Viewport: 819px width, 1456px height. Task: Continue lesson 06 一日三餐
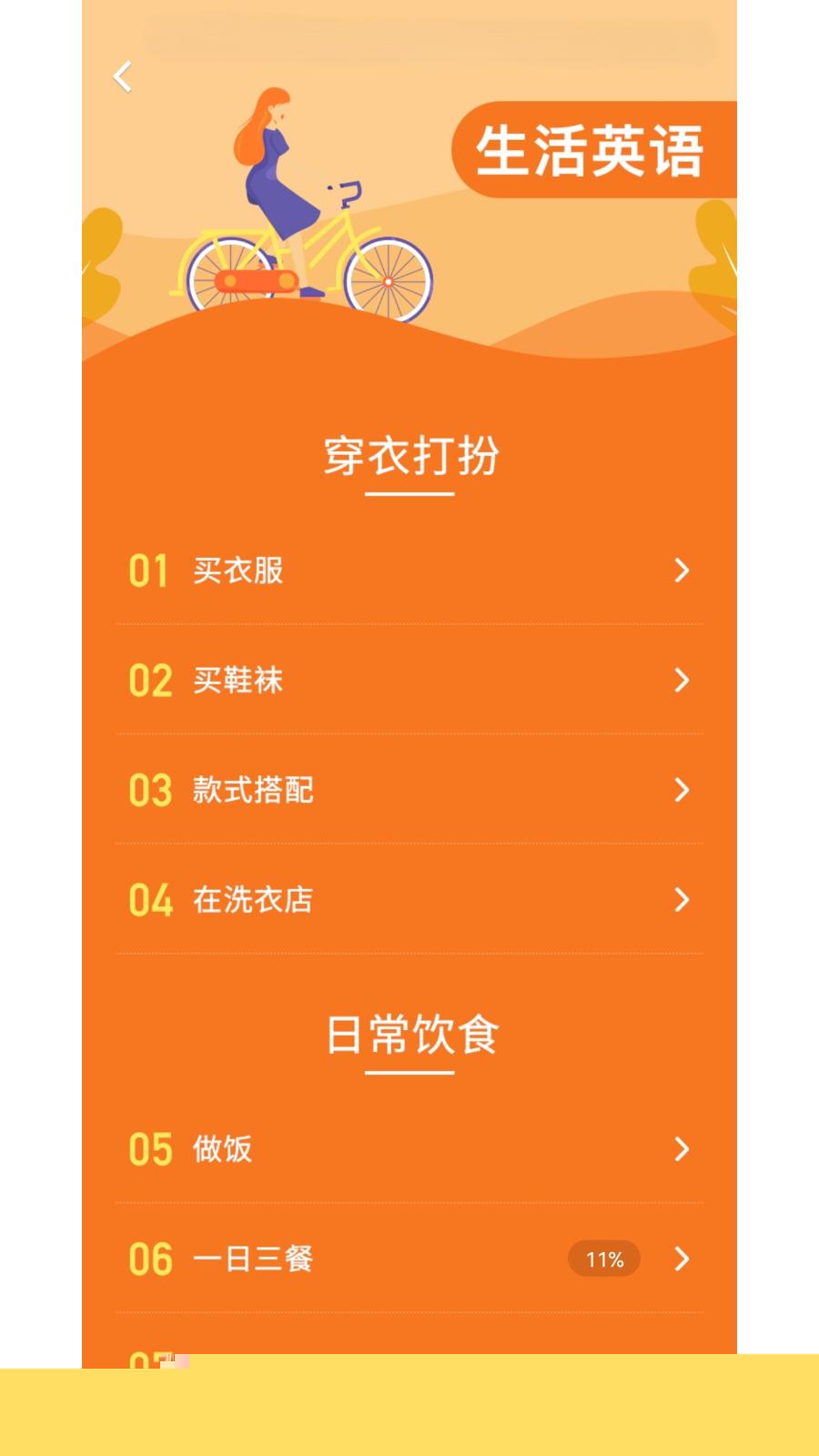(409, 1259)
